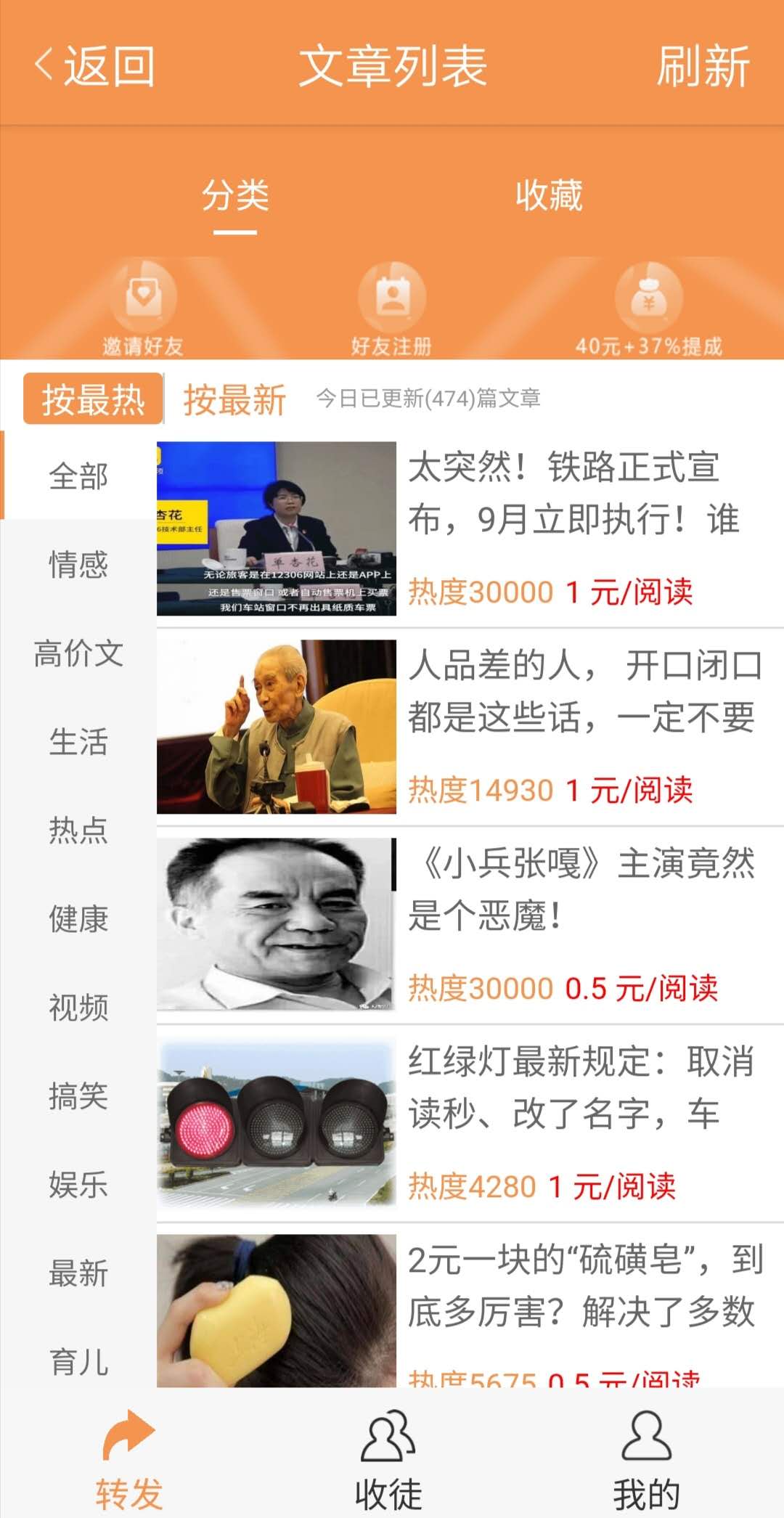This screenshot has height=1518, width=784.
Task: Go back with the 返回 button
Action: pyautogui.click(x=94, y=65)
